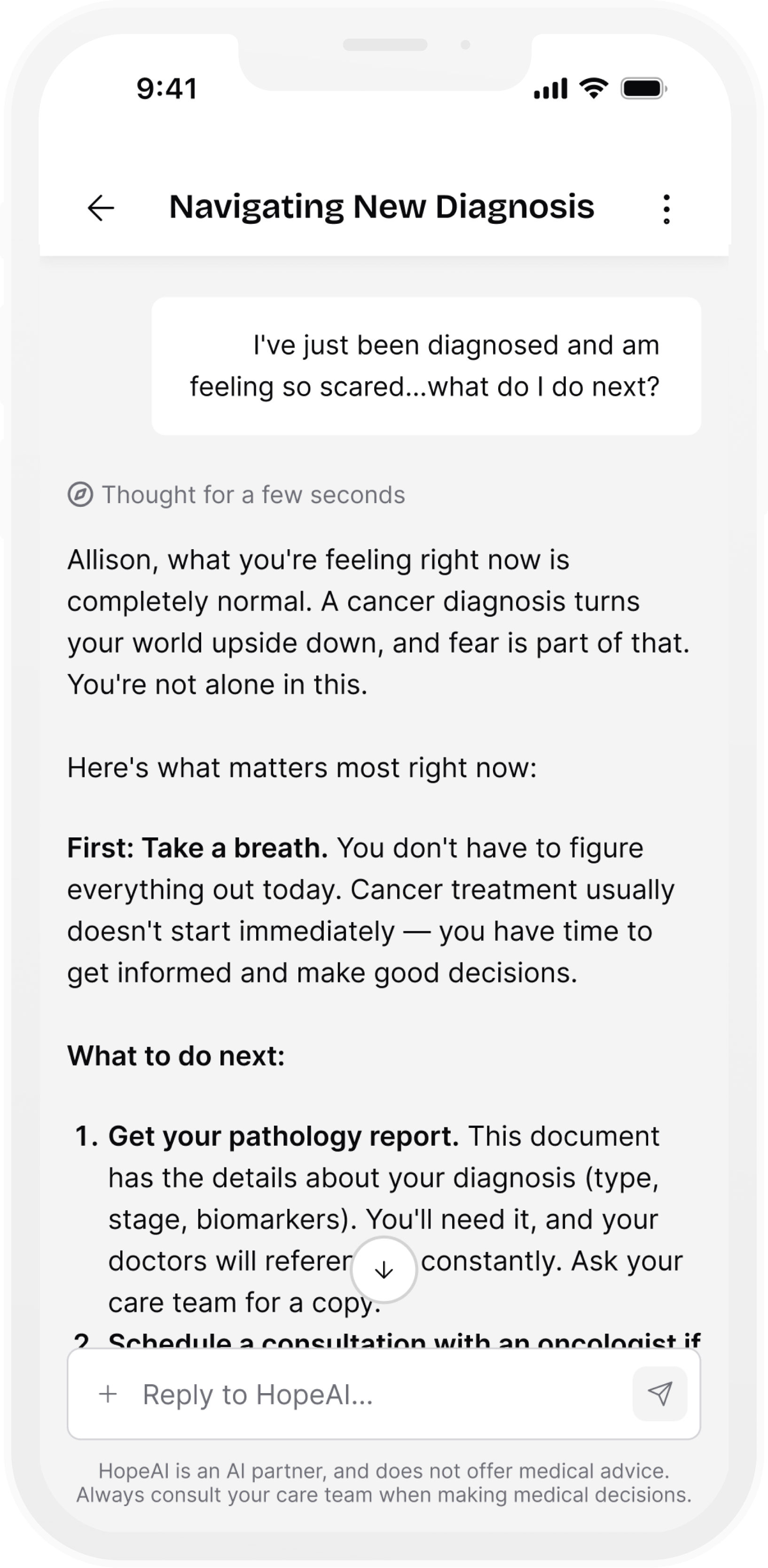Send the message with the paper plane
Screen dimensions: 768x1568
[660, 1394]
